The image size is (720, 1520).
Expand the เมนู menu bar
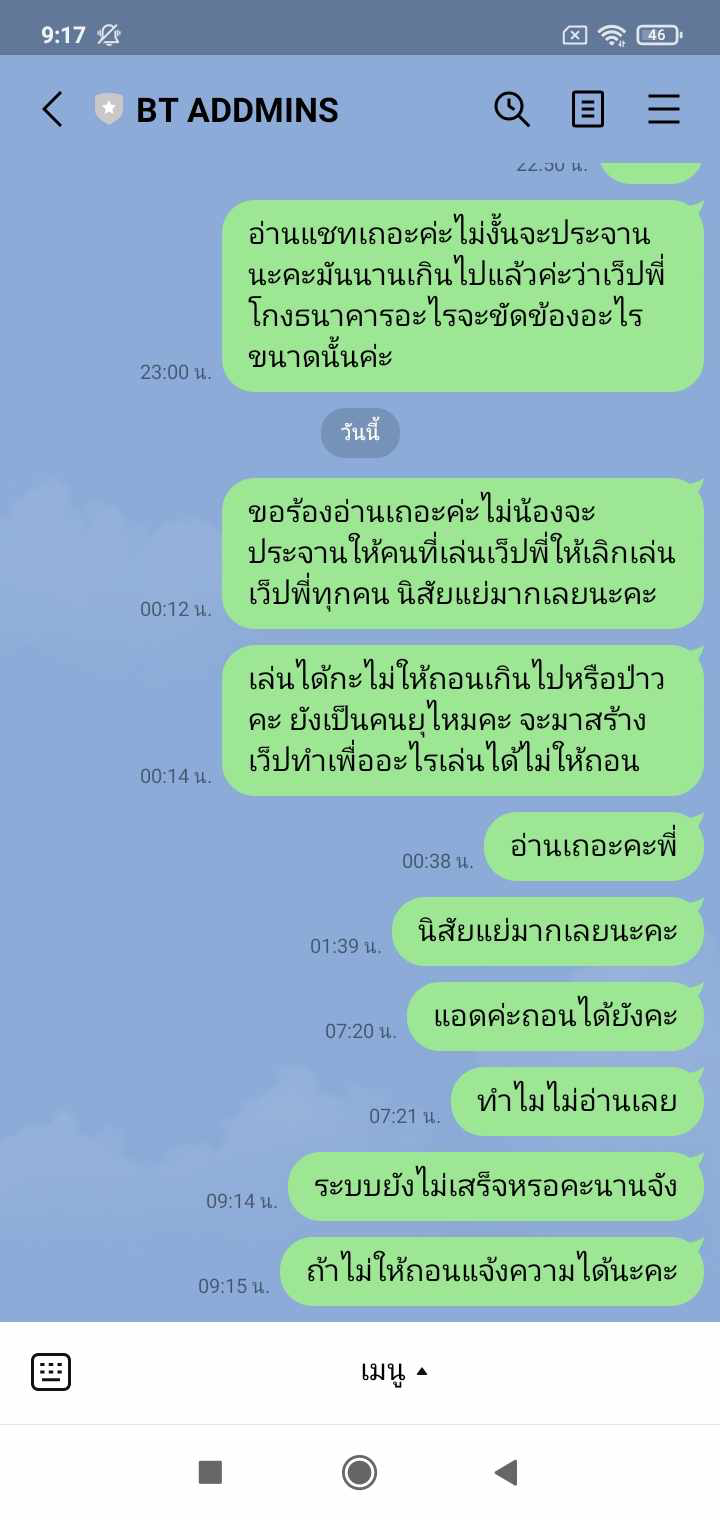(x=394, y=1372)
